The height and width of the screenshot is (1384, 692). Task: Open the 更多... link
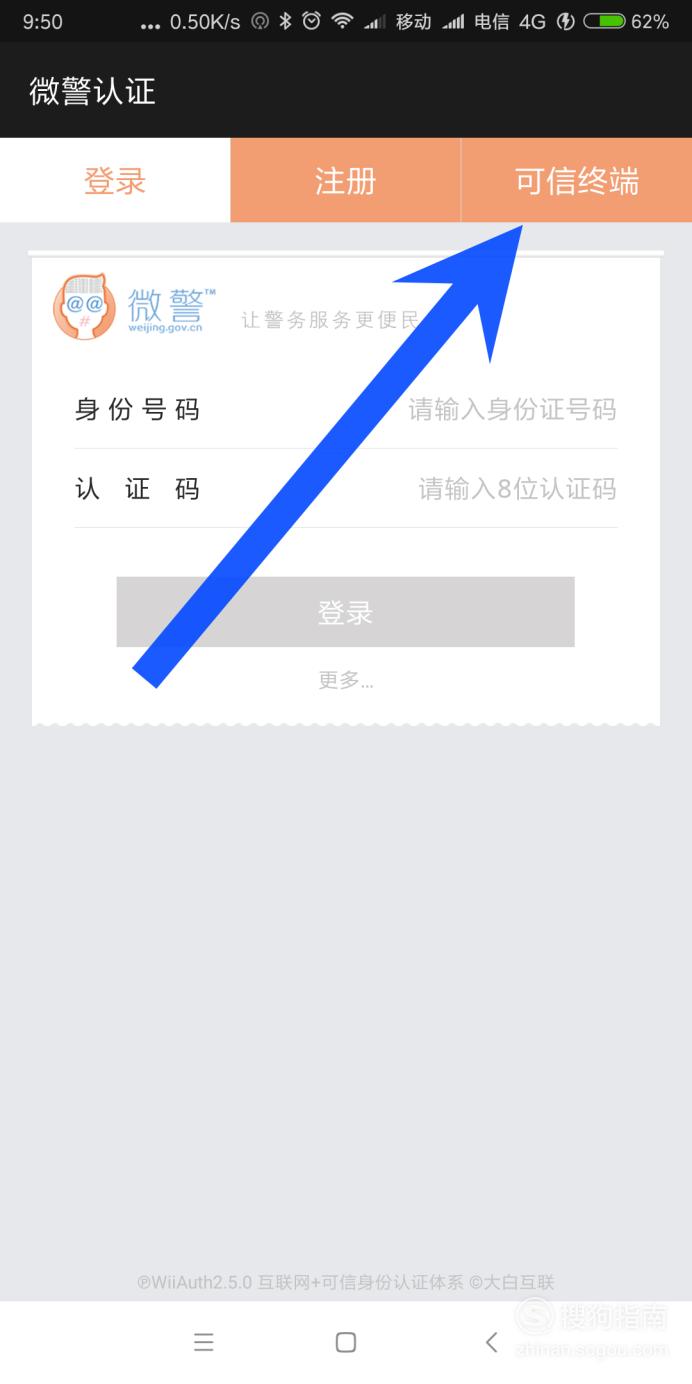pos(346,681)
